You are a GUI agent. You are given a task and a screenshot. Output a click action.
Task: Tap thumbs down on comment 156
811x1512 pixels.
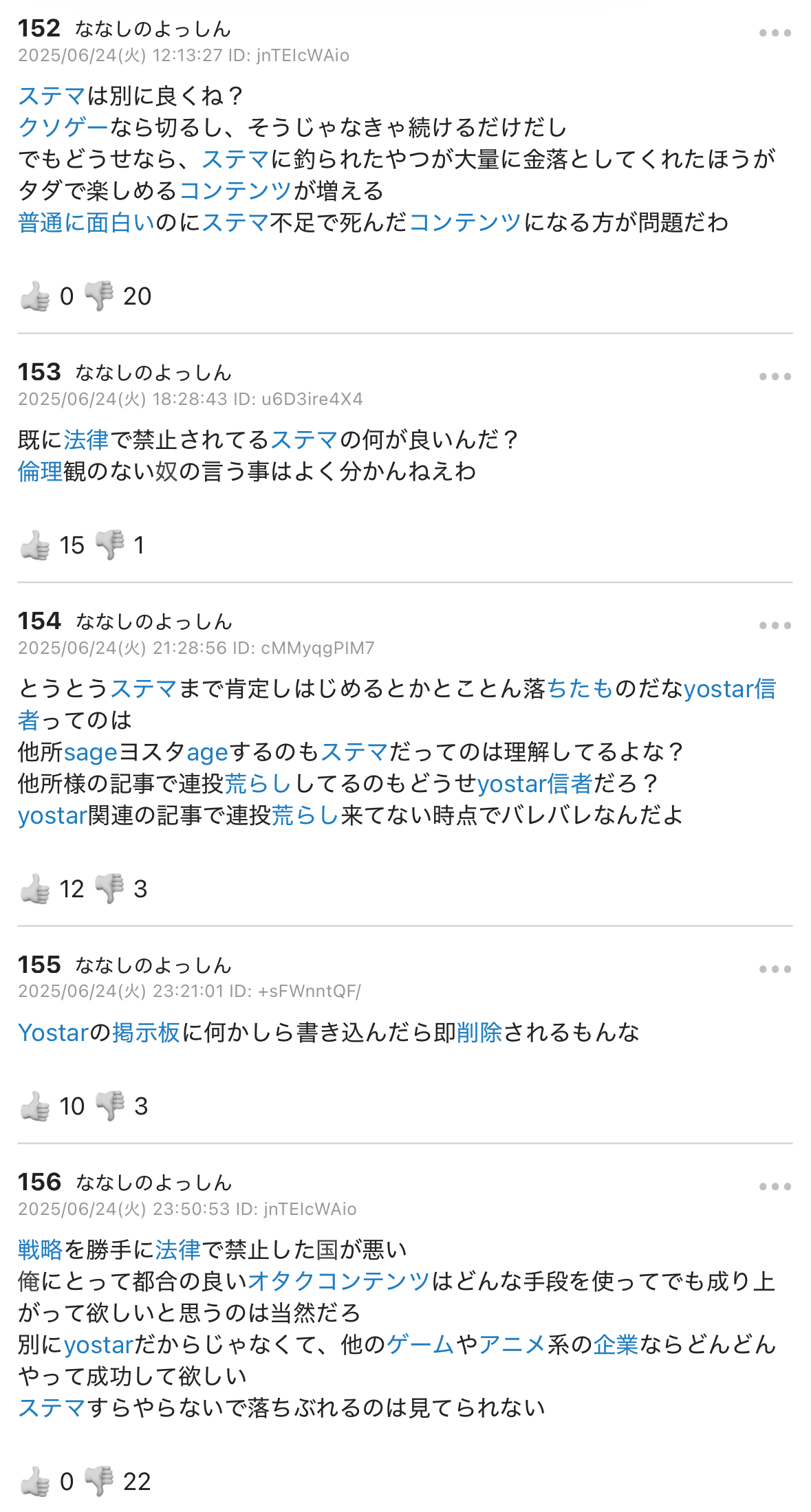[x=100, y=1482]
